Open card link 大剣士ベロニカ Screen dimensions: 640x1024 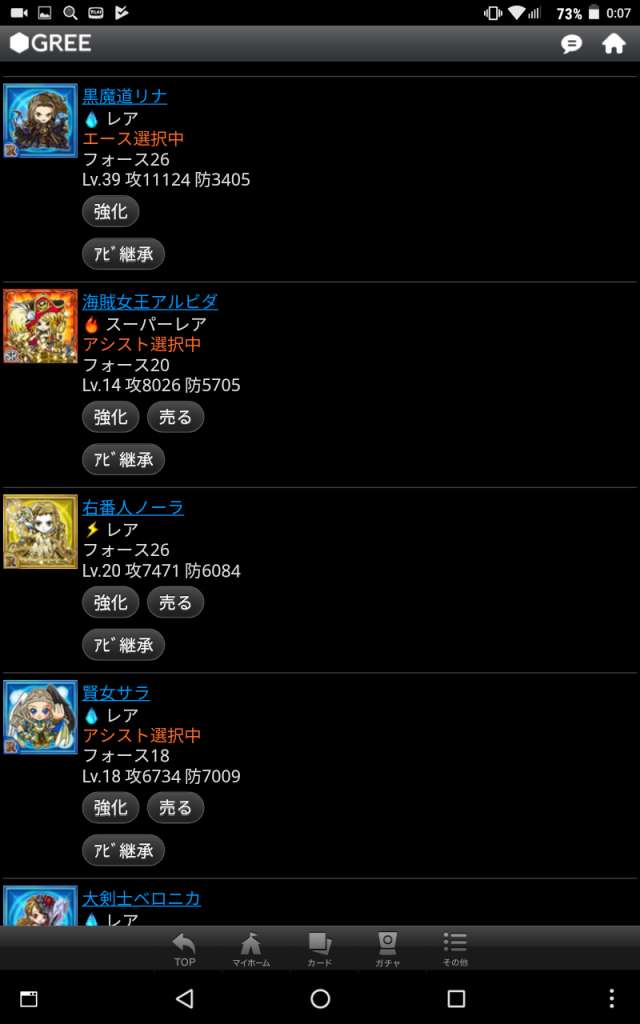pyautogui.click(x=141, y=898)
